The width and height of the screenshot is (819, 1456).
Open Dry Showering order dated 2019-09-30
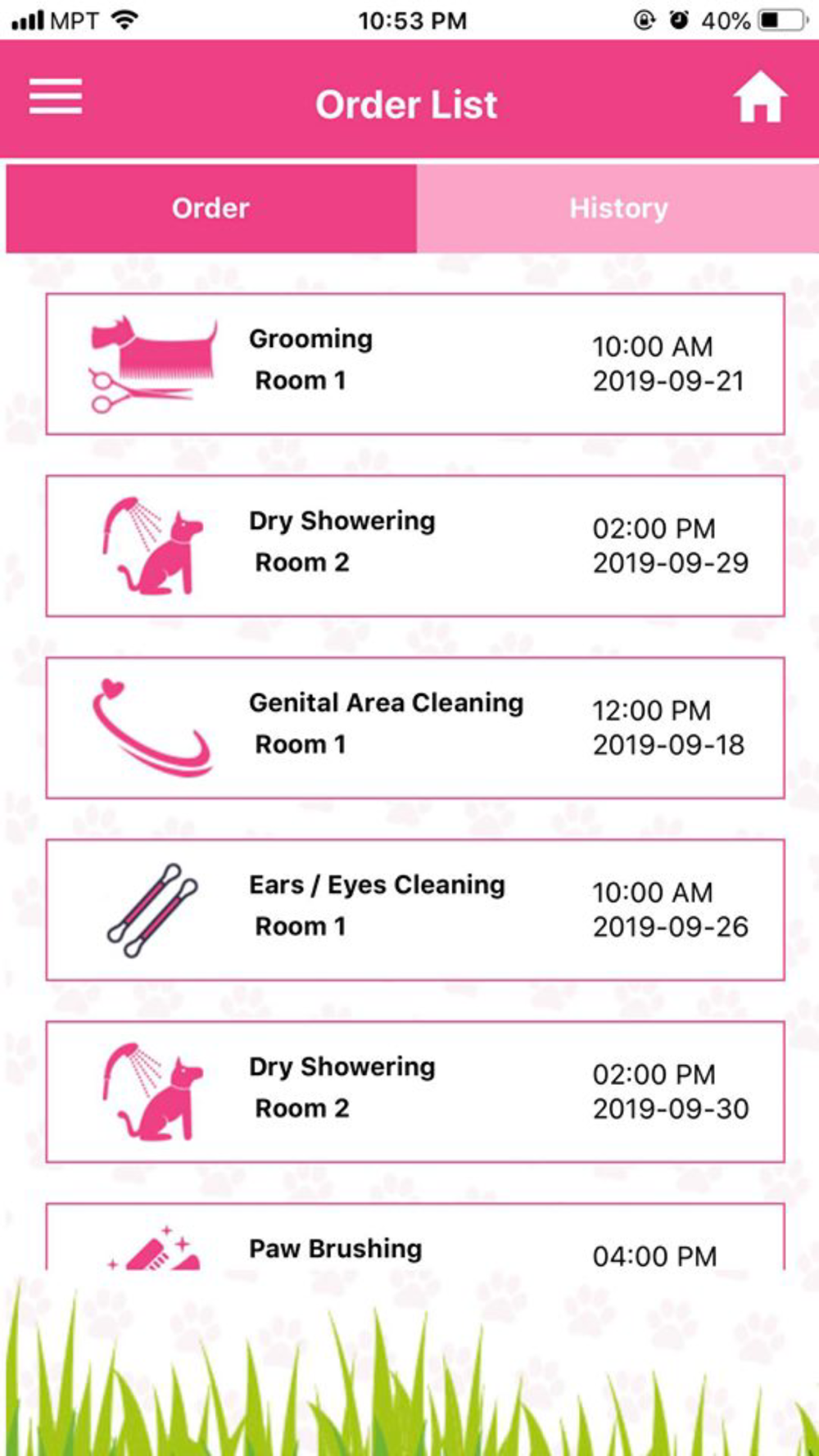click(415, 1091)
